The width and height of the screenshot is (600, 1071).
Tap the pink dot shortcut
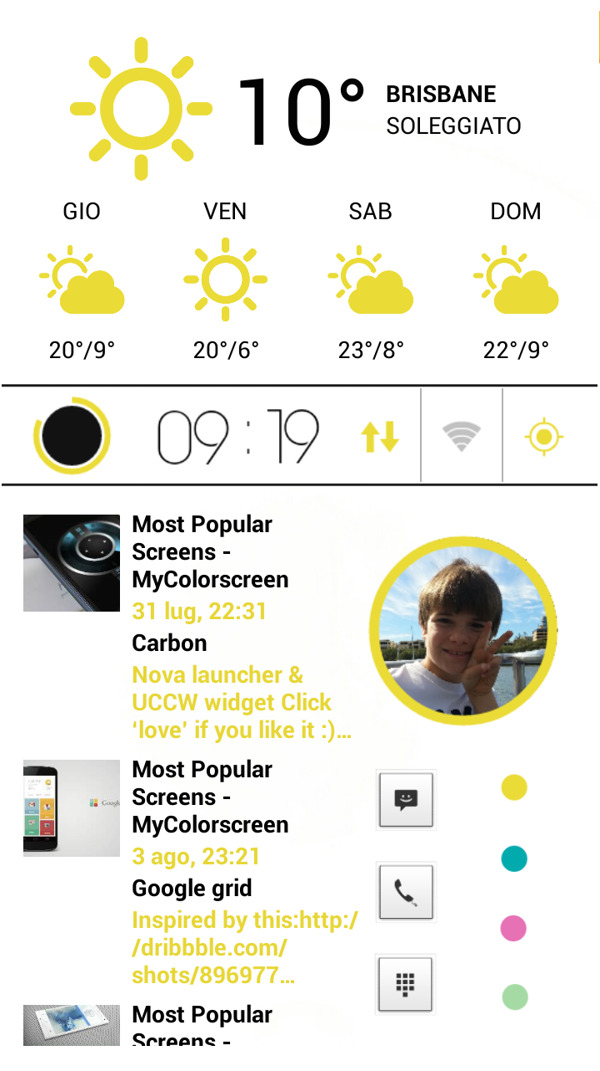514,928
